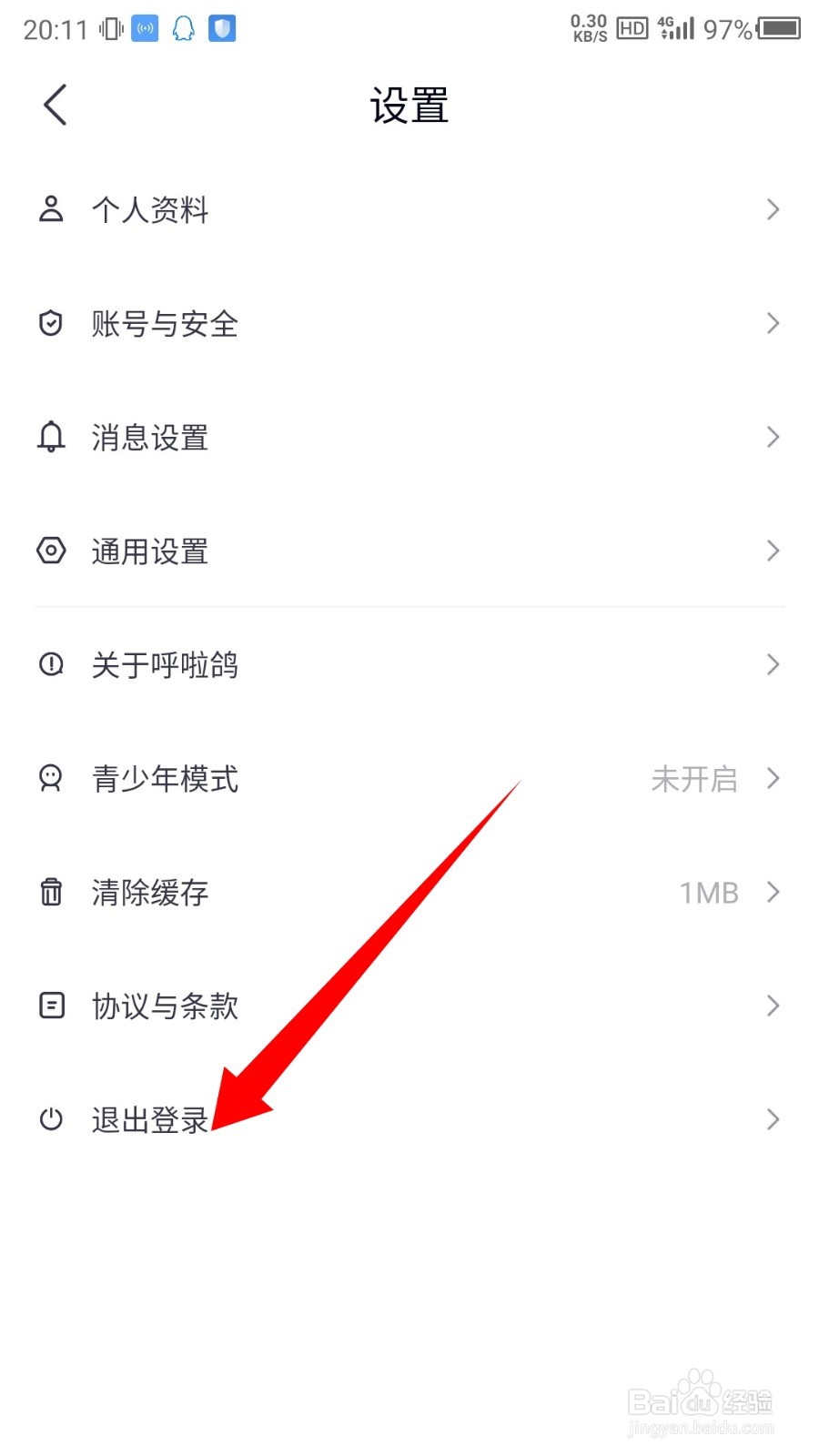The width and height of the screenshot is (819, 1456).
Task: Click the 通用设置 gear icon
Action: click(x=51, y=551)
